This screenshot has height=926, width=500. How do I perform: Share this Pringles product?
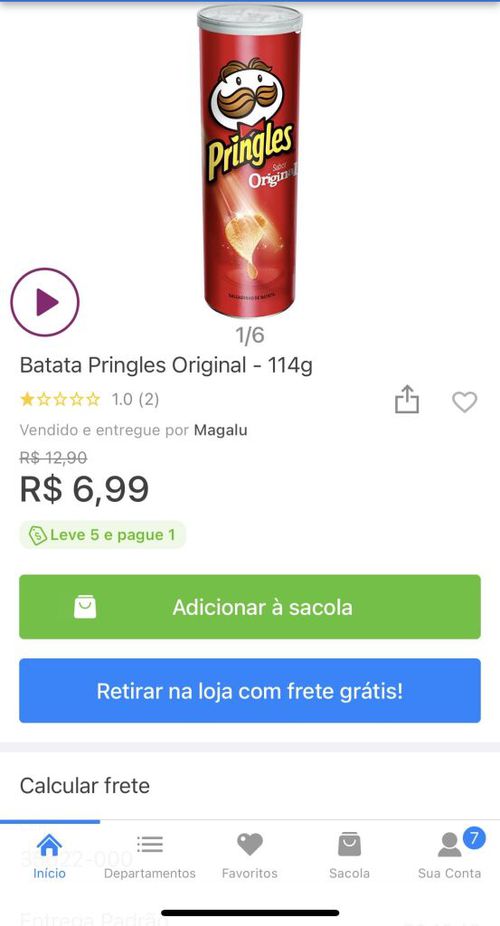click(x=407, y=400)
